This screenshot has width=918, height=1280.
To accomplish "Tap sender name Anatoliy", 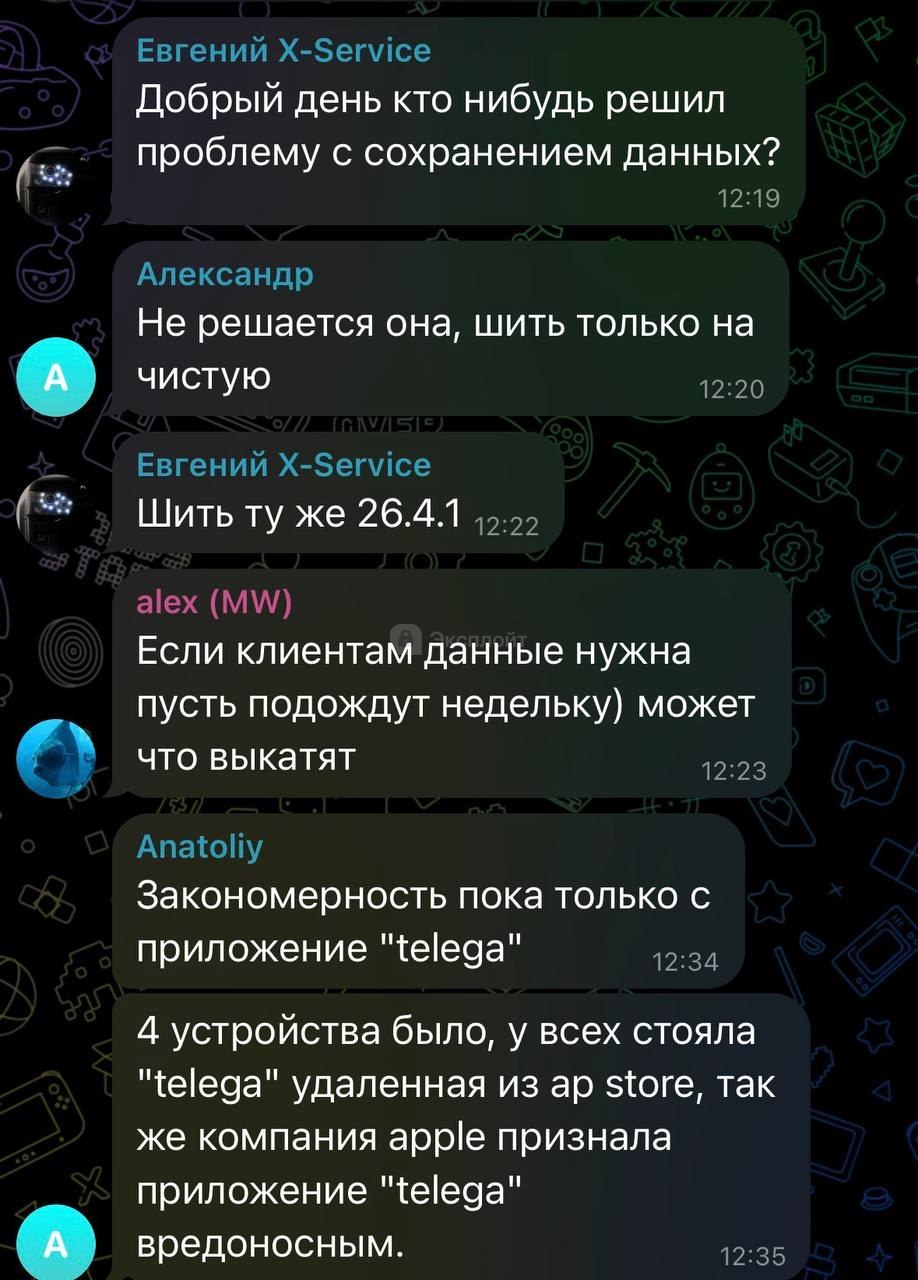I will pyautogui.click(x=200, y=847).
